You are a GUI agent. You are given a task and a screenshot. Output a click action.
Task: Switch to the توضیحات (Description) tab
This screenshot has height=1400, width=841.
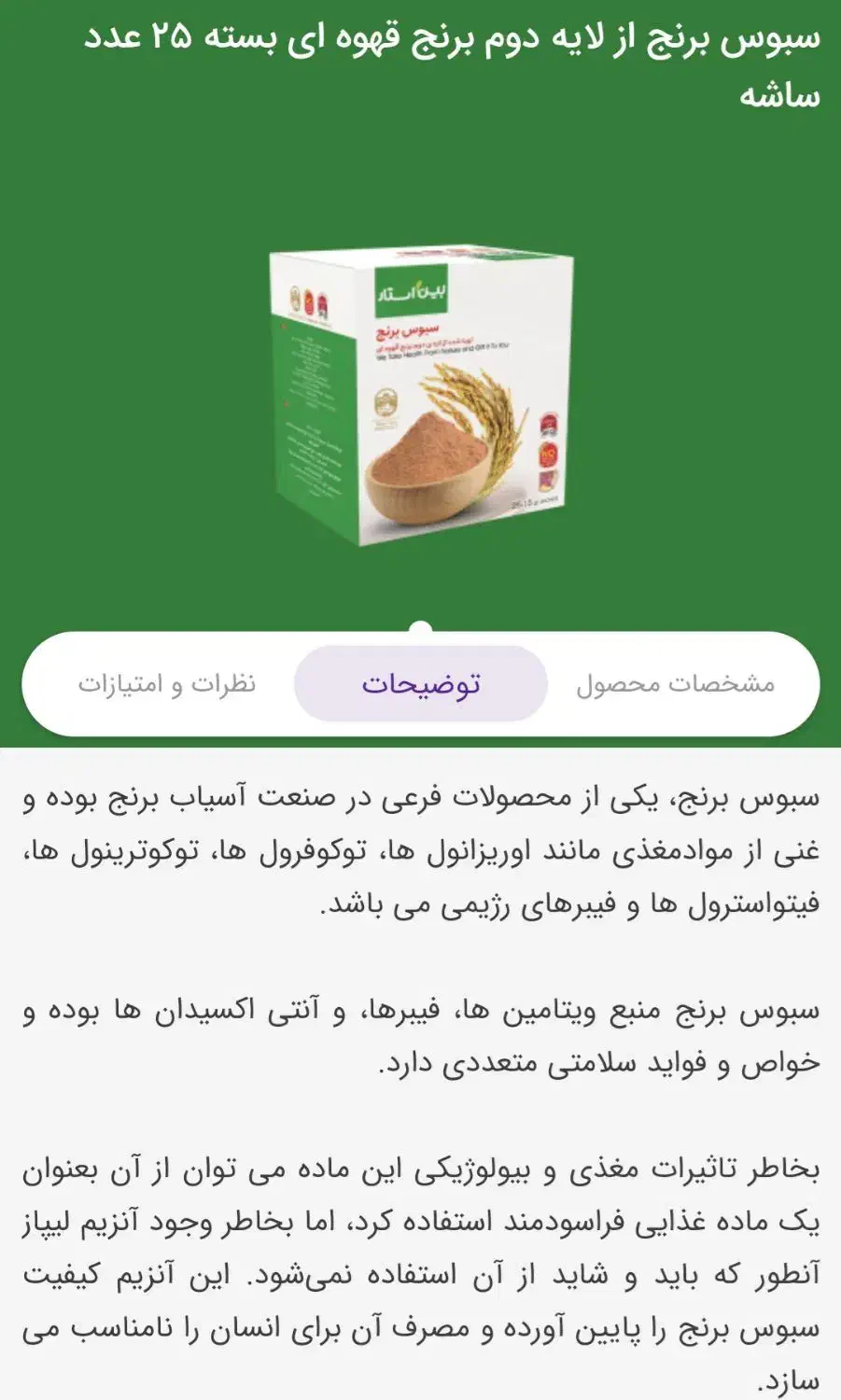[420, 684]
